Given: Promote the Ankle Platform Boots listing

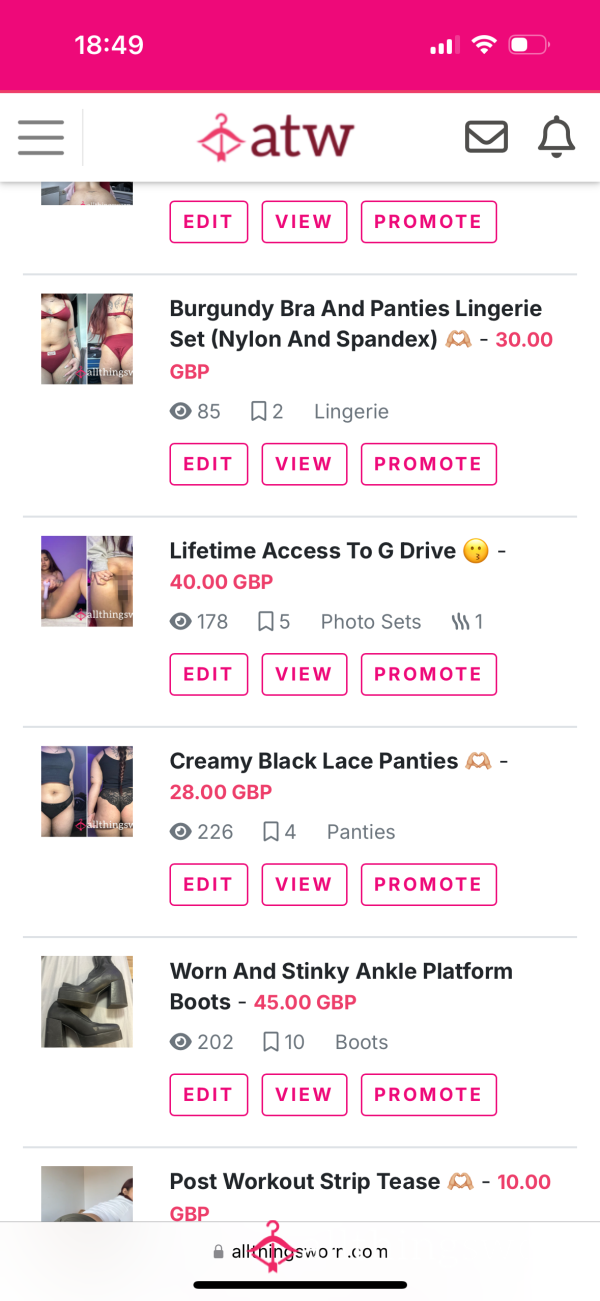Looking at the screenshot, I should 428,1094.
